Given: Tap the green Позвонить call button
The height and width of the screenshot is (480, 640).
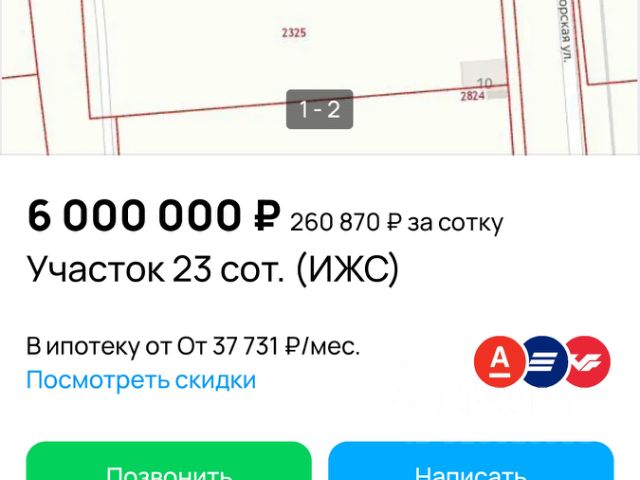Looking at the screenshot, I should pyautogui.click(x=168, y=464).
